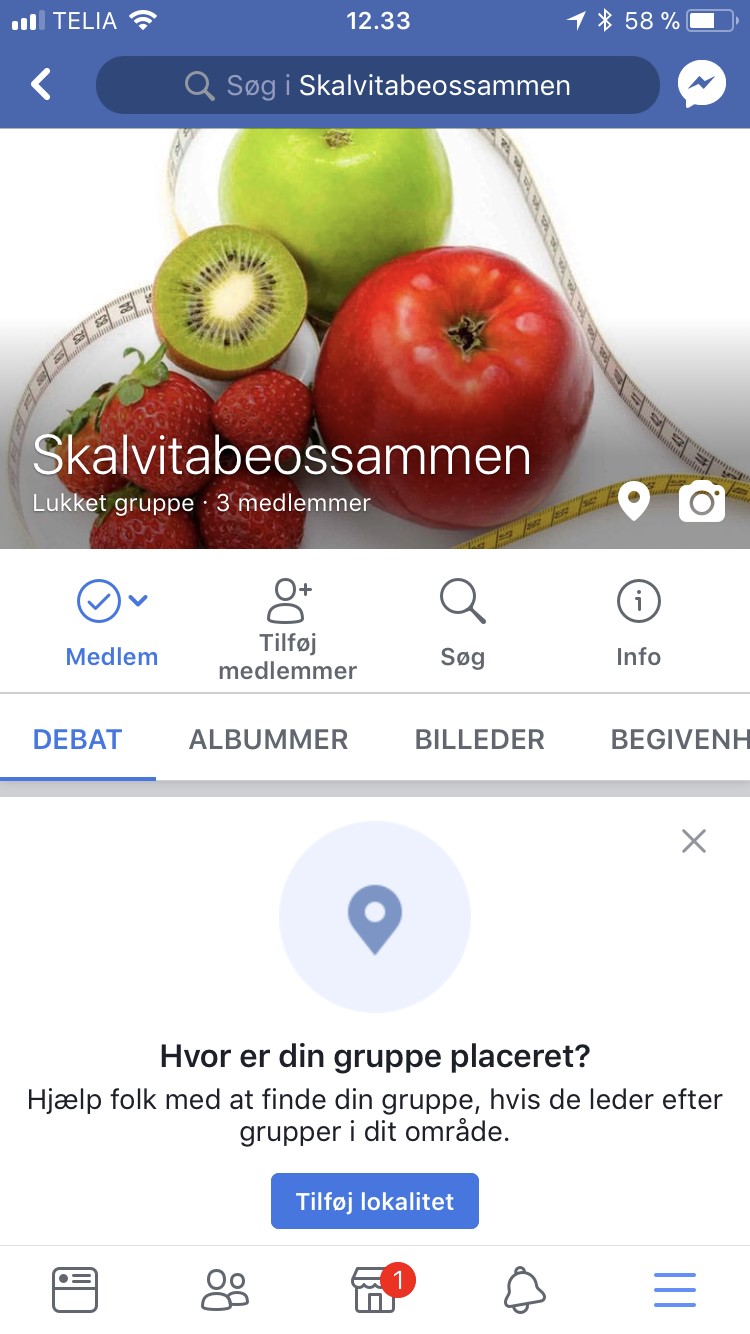
Task: Change cover photo with the camera icon
Action: pos(702,501)
